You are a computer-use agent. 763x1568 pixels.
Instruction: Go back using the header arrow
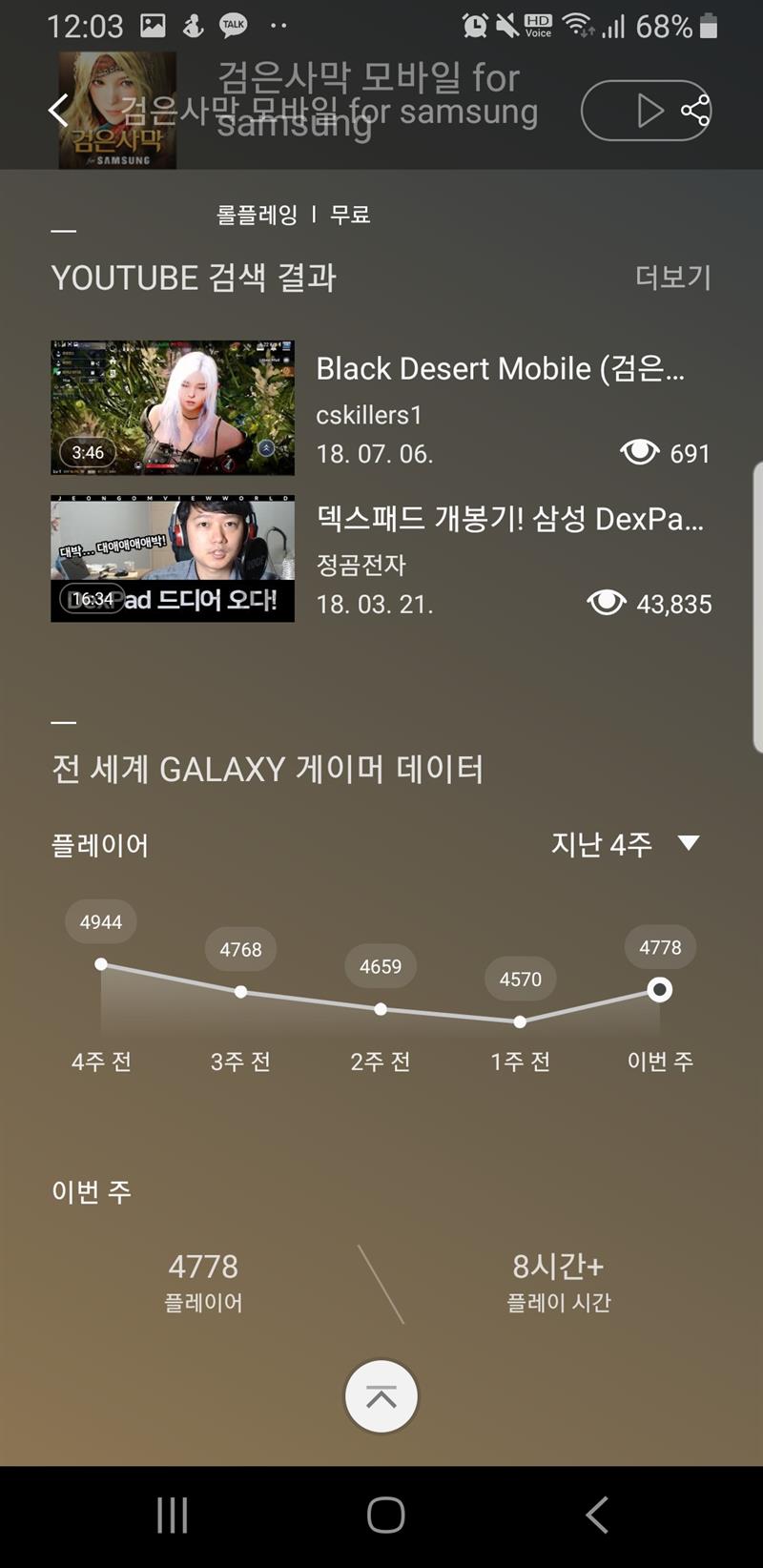pyautogui.click(x=59, y=111)
